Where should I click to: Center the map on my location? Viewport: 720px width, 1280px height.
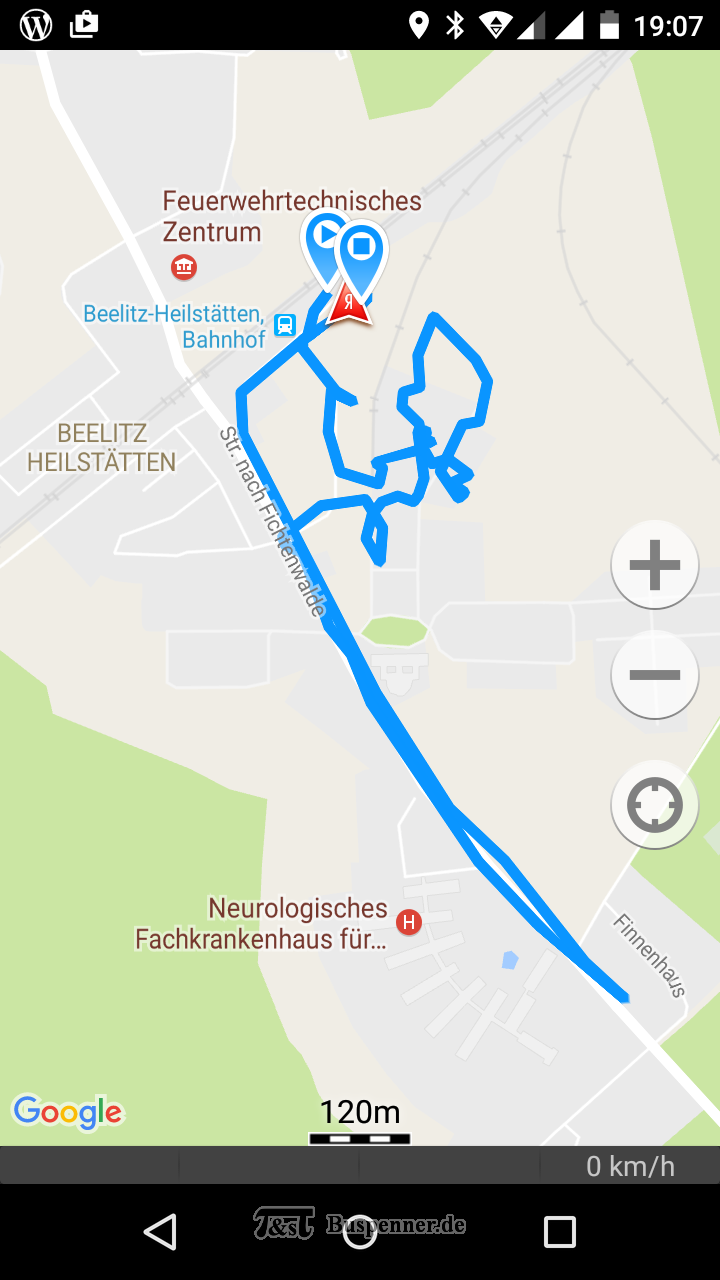click(x=654, y=804)
